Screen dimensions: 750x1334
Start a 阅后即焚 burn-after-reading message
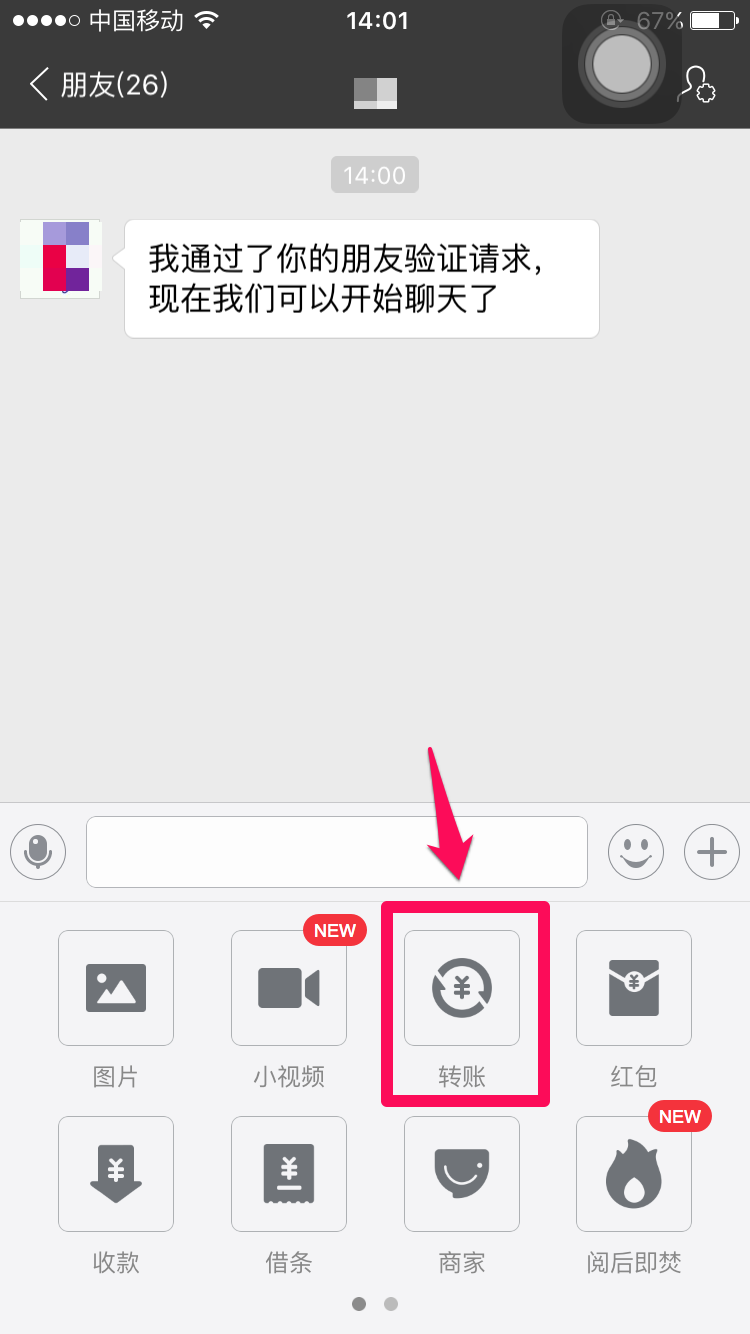(x=634, y=1174)
